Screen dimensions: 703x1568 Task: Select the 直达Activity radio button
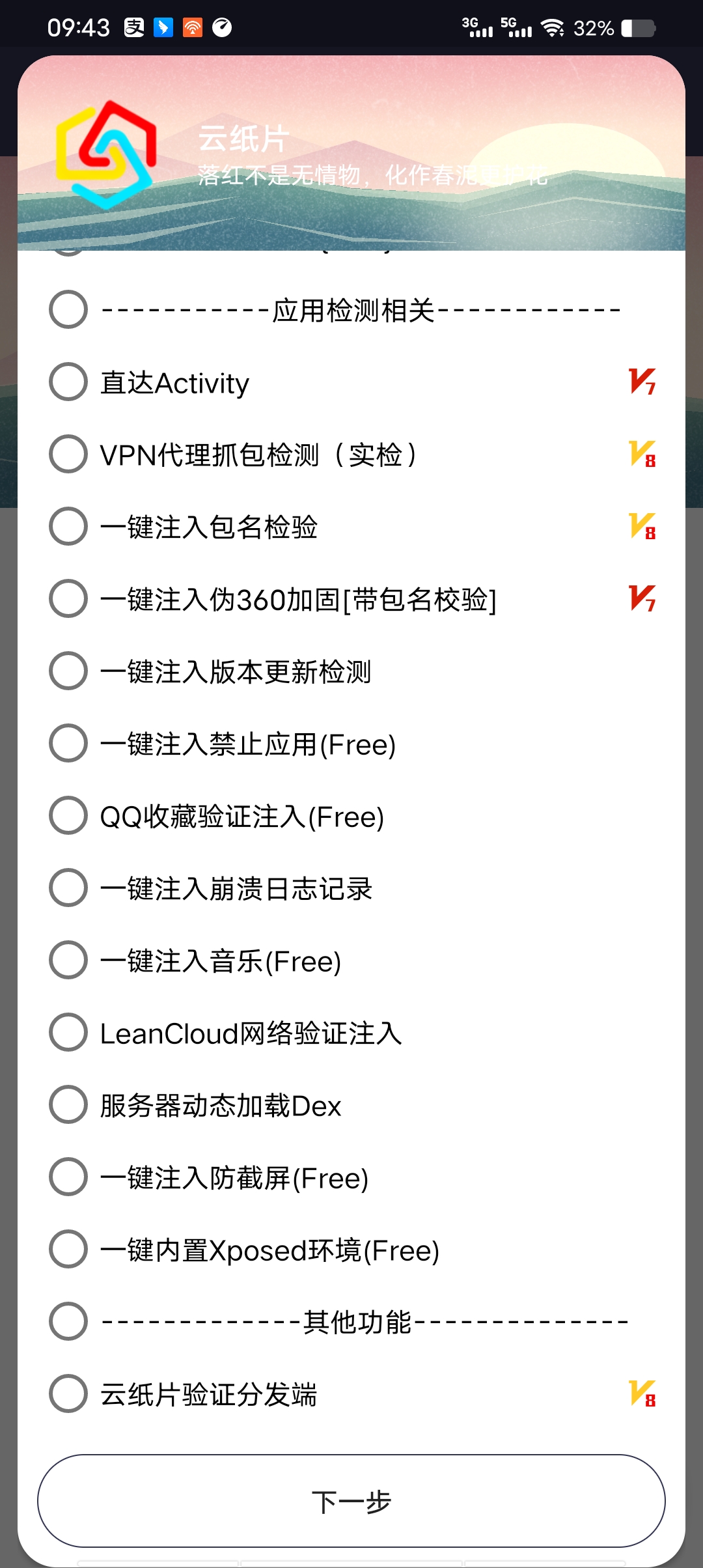click(x=68, y=382)
